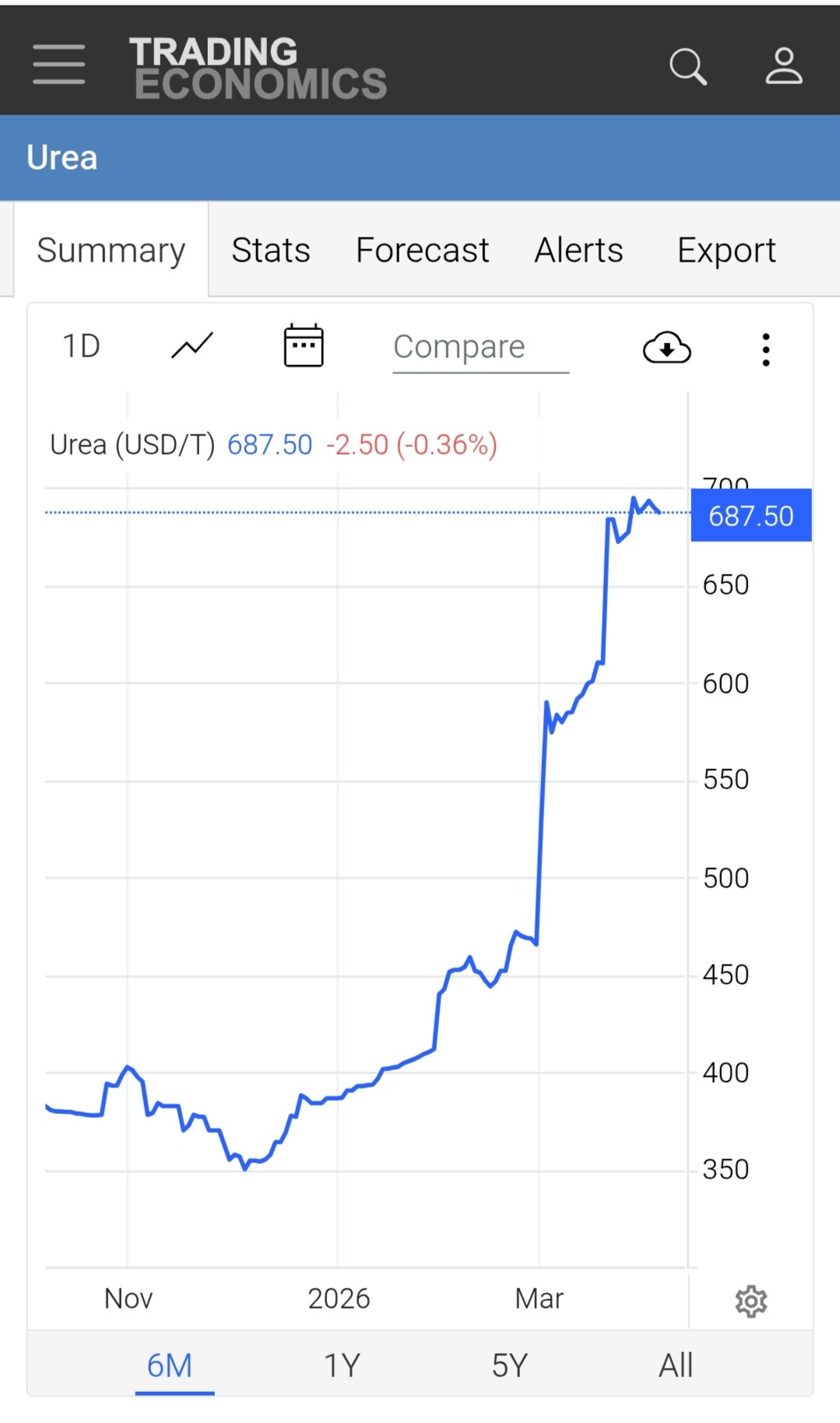Viewport: 840px width, 1423px height.
Task: Open the search icon in header
Action: click(688, 66)
